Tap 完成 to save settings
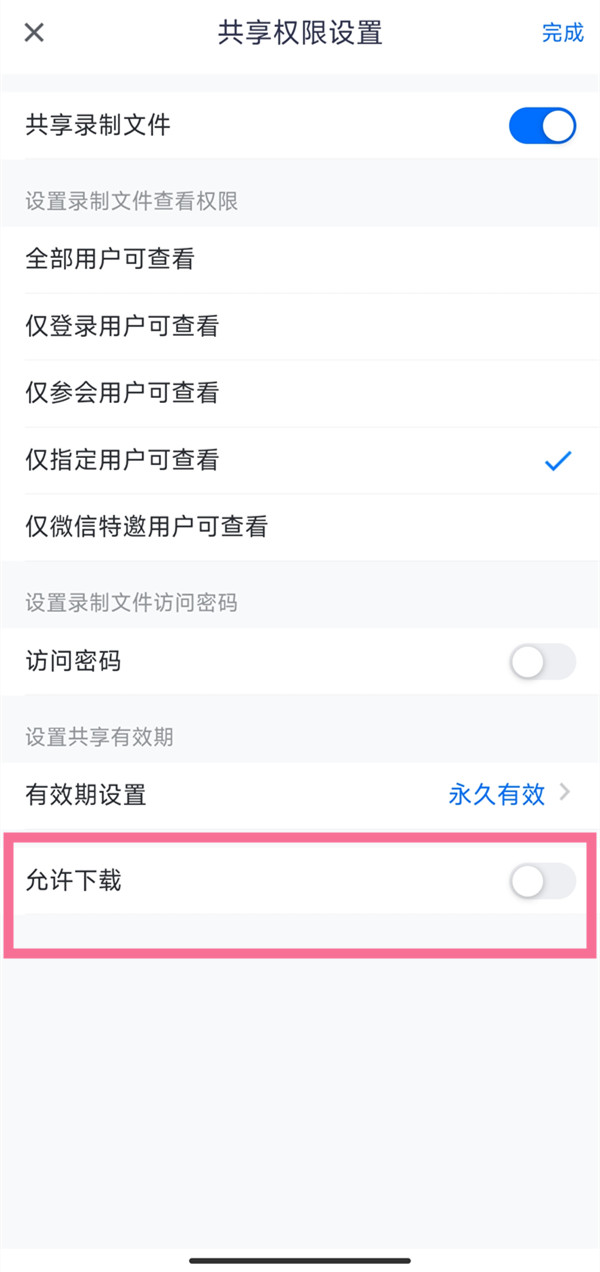This screenshot has width=600, height=1272. tap(562, 33)
